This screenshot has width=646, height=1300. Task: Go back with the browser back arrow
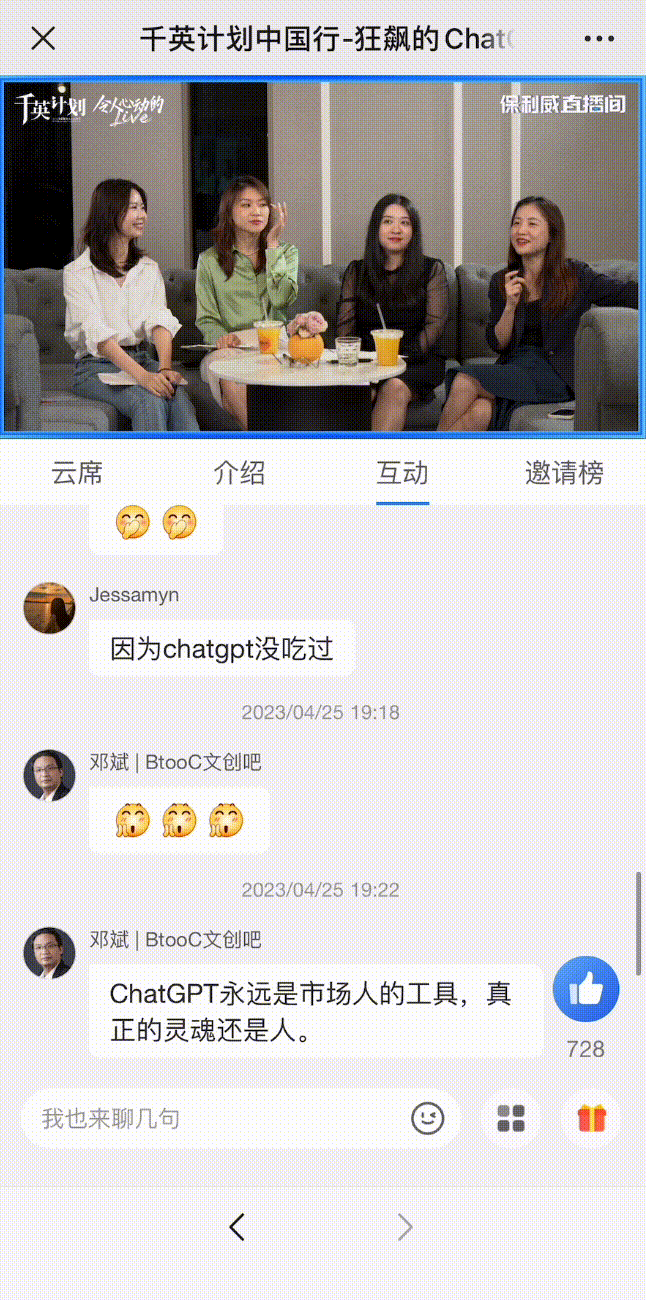pos(237,1227)
